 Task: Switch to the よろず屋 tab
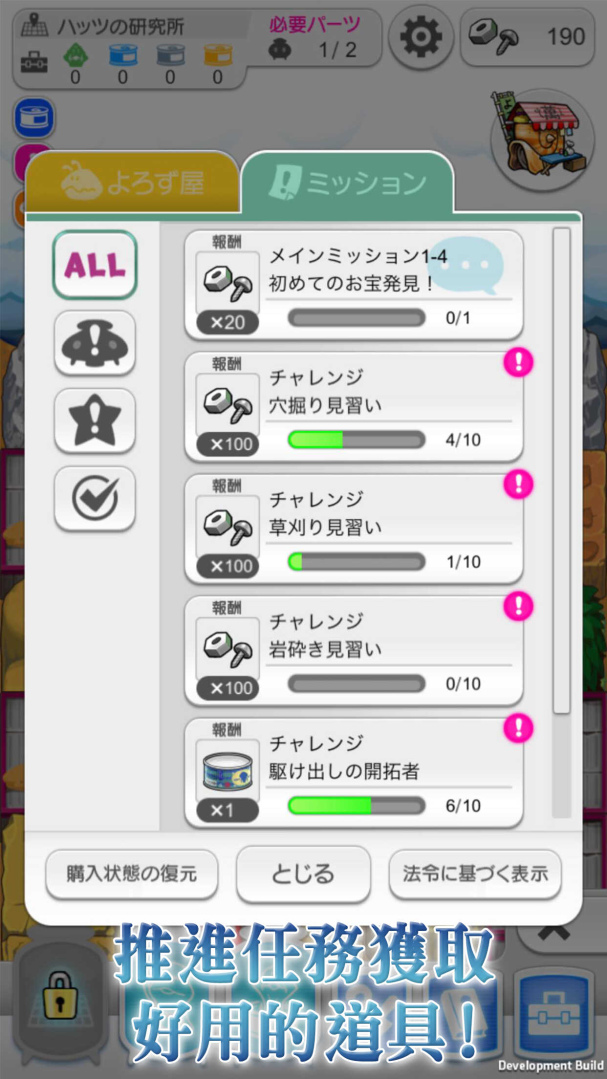(131, 182)
